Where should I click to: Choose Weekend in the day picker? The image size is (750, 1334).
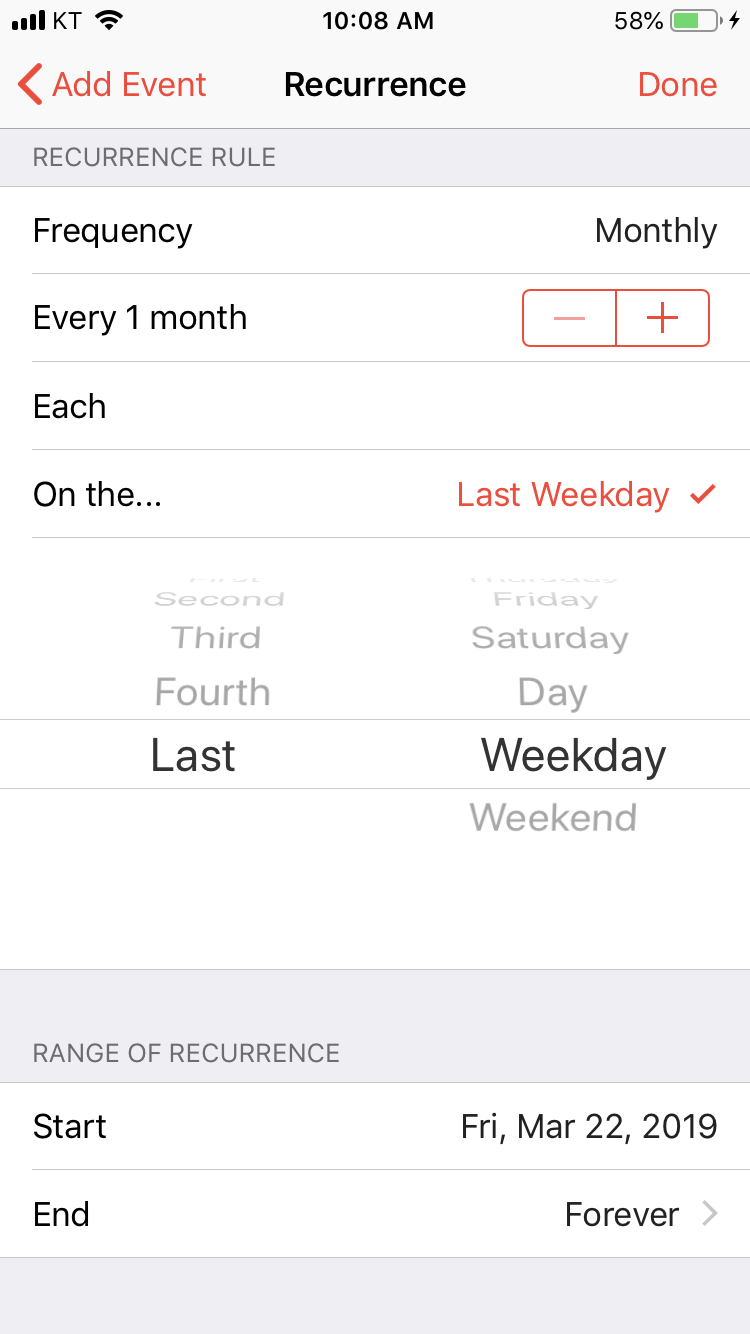(553, 818)
